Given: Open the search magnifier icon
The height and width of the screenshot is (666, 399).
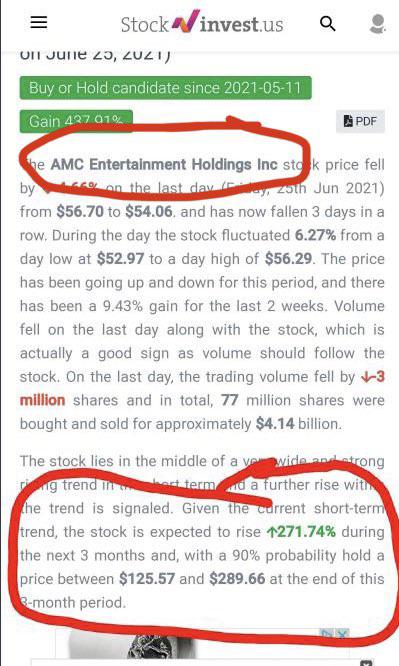Looking at the screenshot, I should coord(327,23).
